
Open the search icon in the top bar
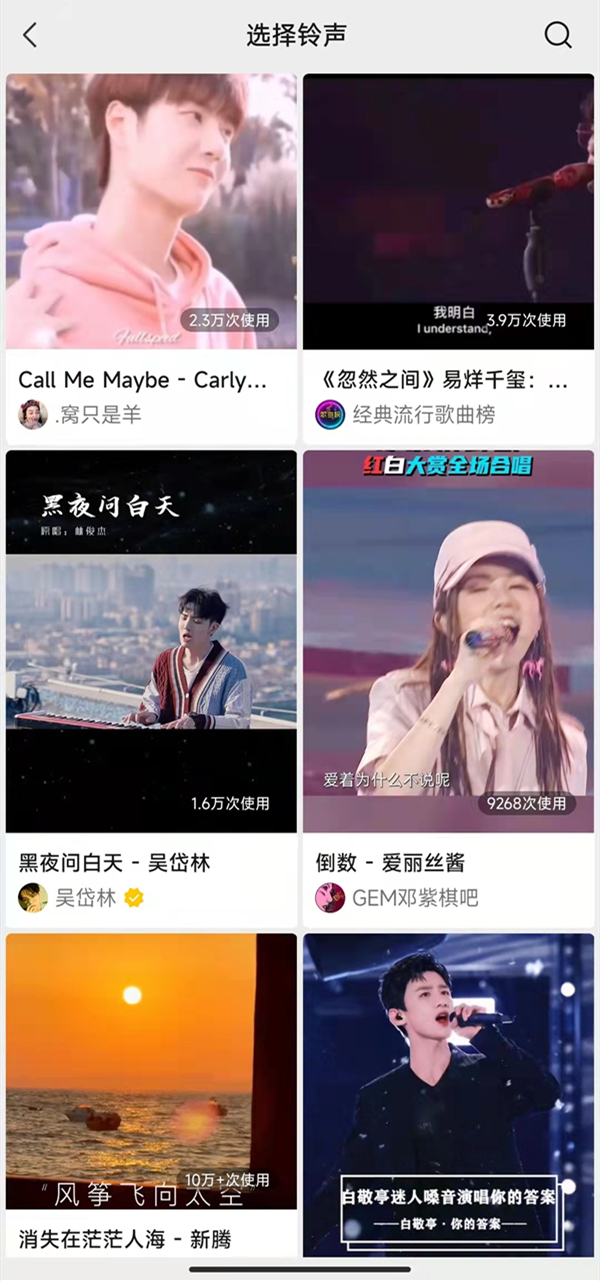(x=558, y=35)
